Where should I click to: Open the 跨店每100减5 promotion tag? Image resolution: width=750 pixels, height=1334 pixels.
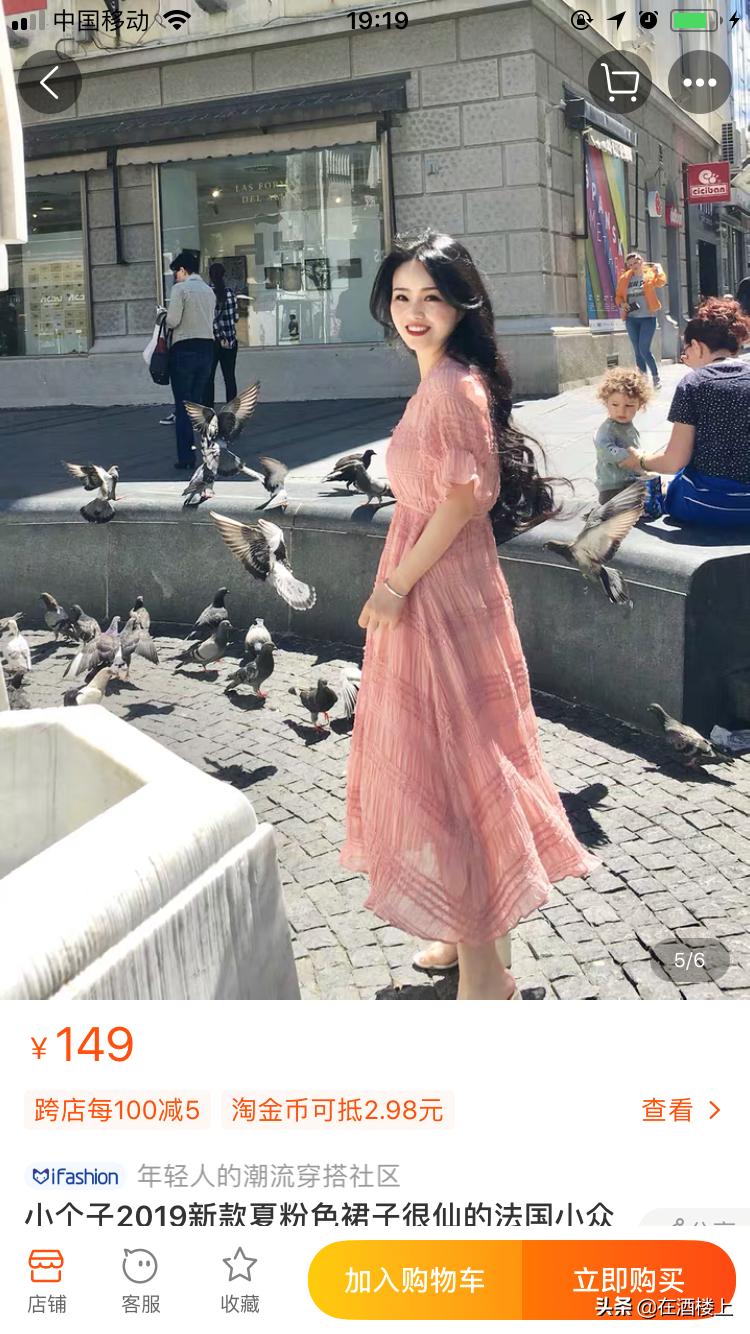[x=117, y=1110]
